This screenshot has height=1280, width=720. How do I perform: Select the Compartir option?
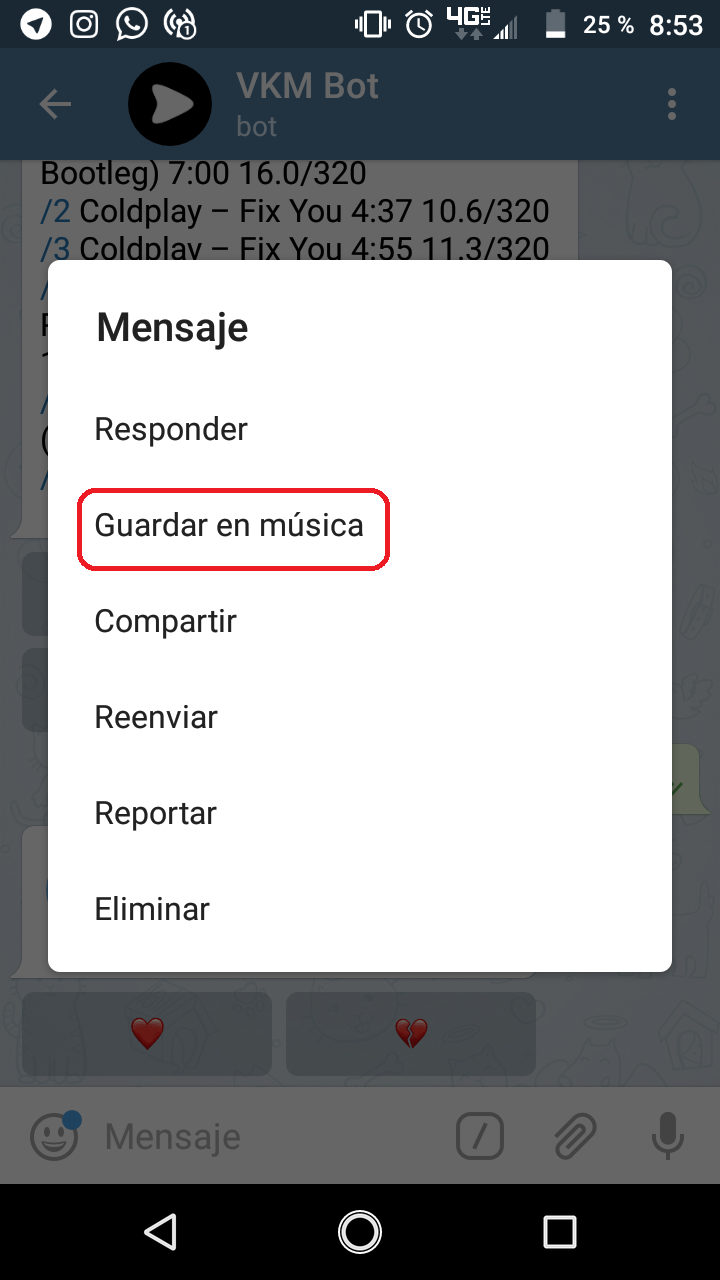[360, 621]
